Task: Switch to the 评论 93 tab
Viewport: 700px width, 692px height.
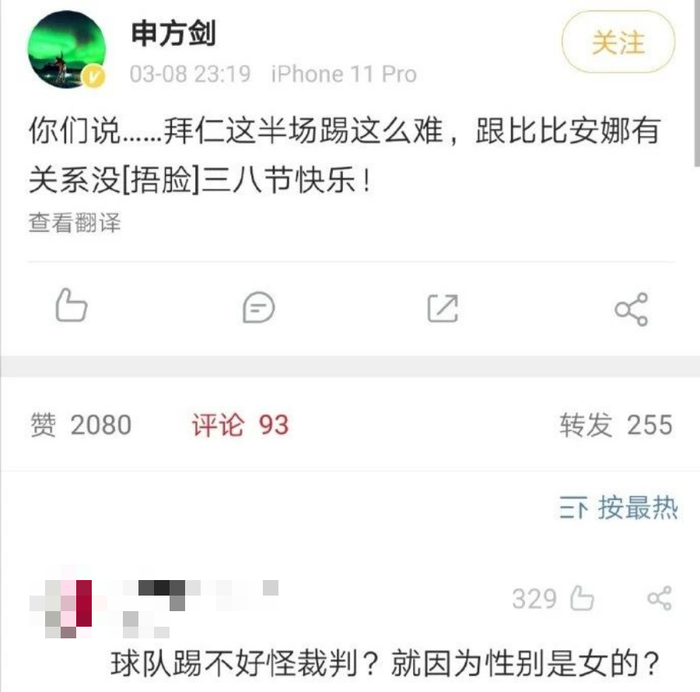Action: (240, 425)
